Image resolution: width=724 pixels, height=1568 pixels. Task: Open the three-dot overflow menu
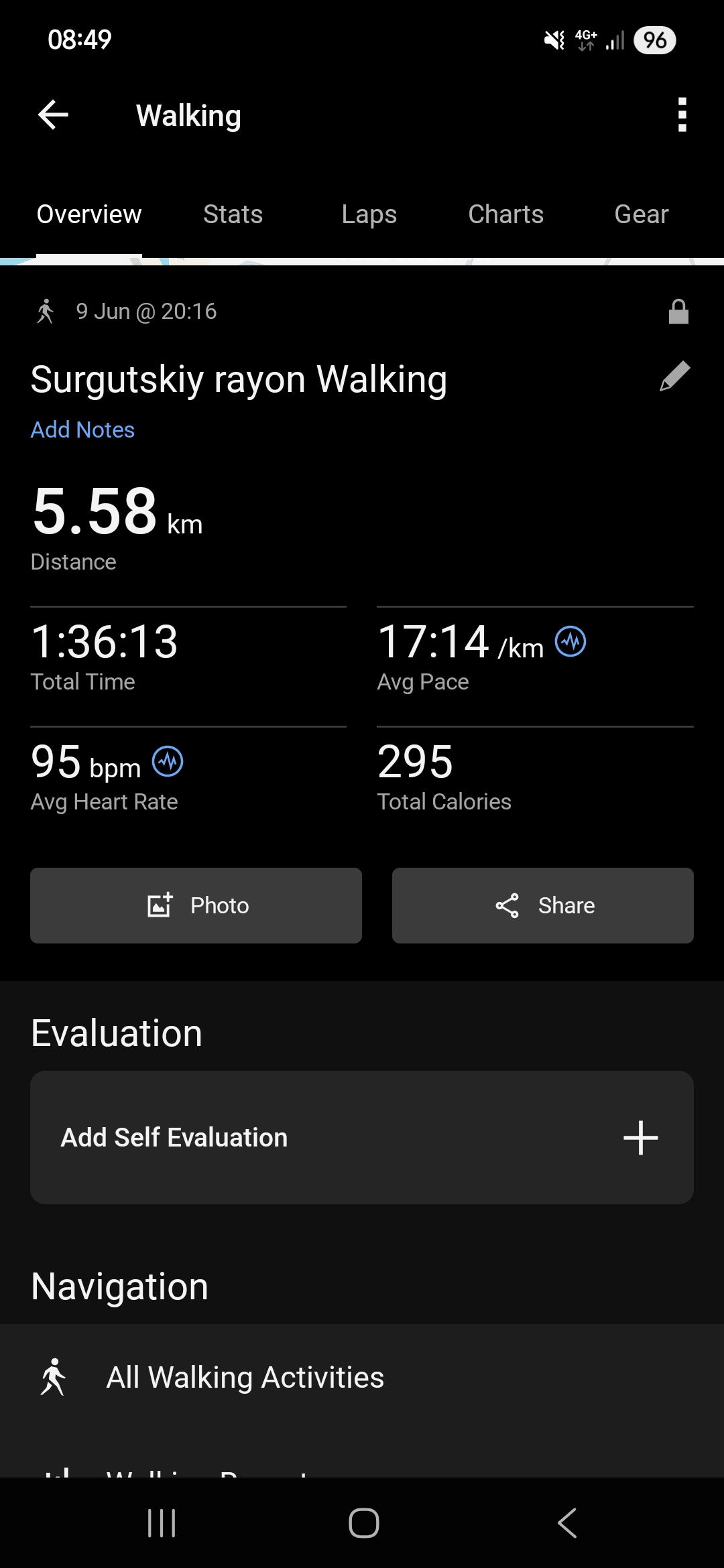point(682,115)
